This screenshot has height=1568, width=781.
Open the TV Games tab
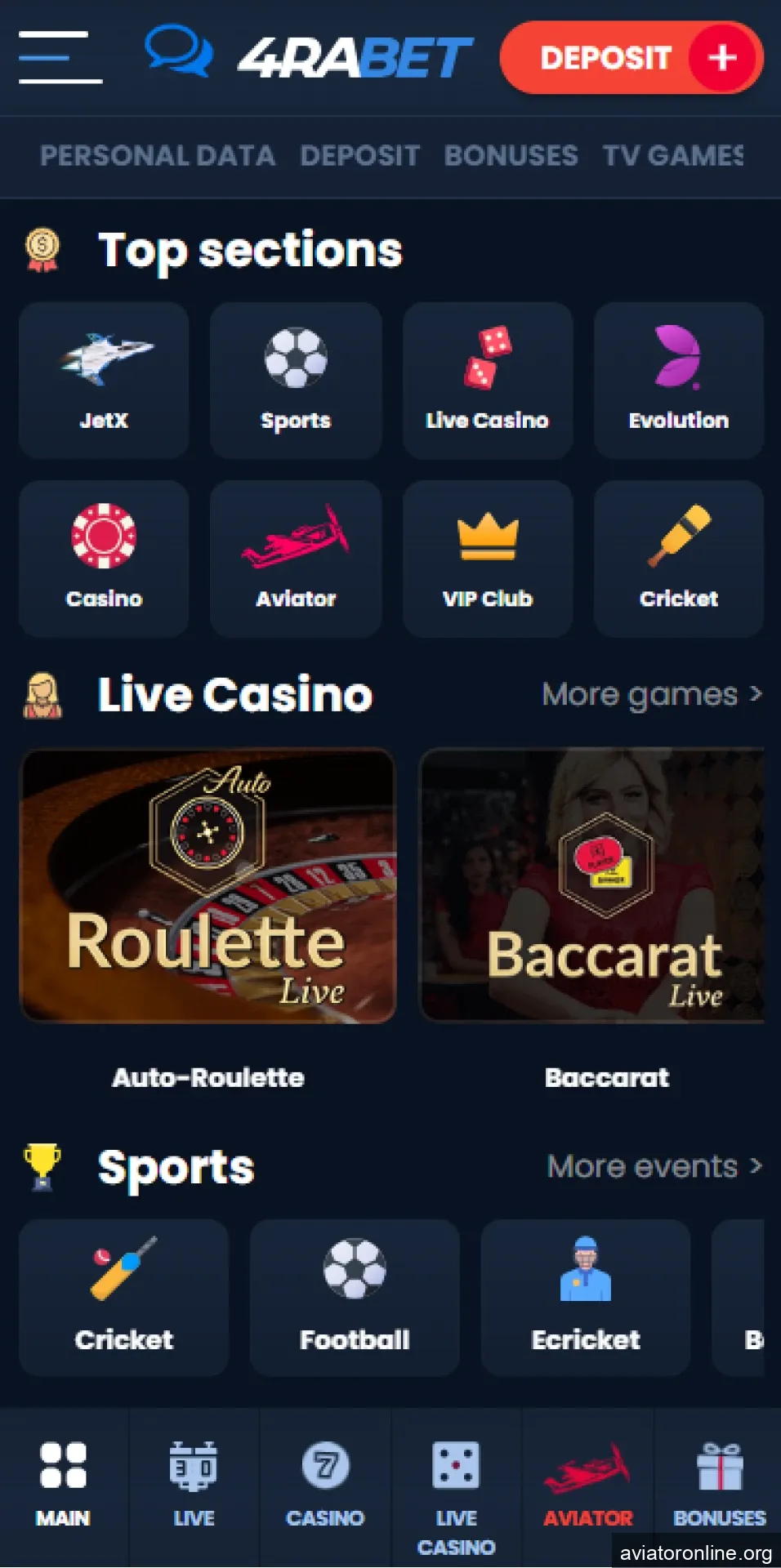pos(673,155)
